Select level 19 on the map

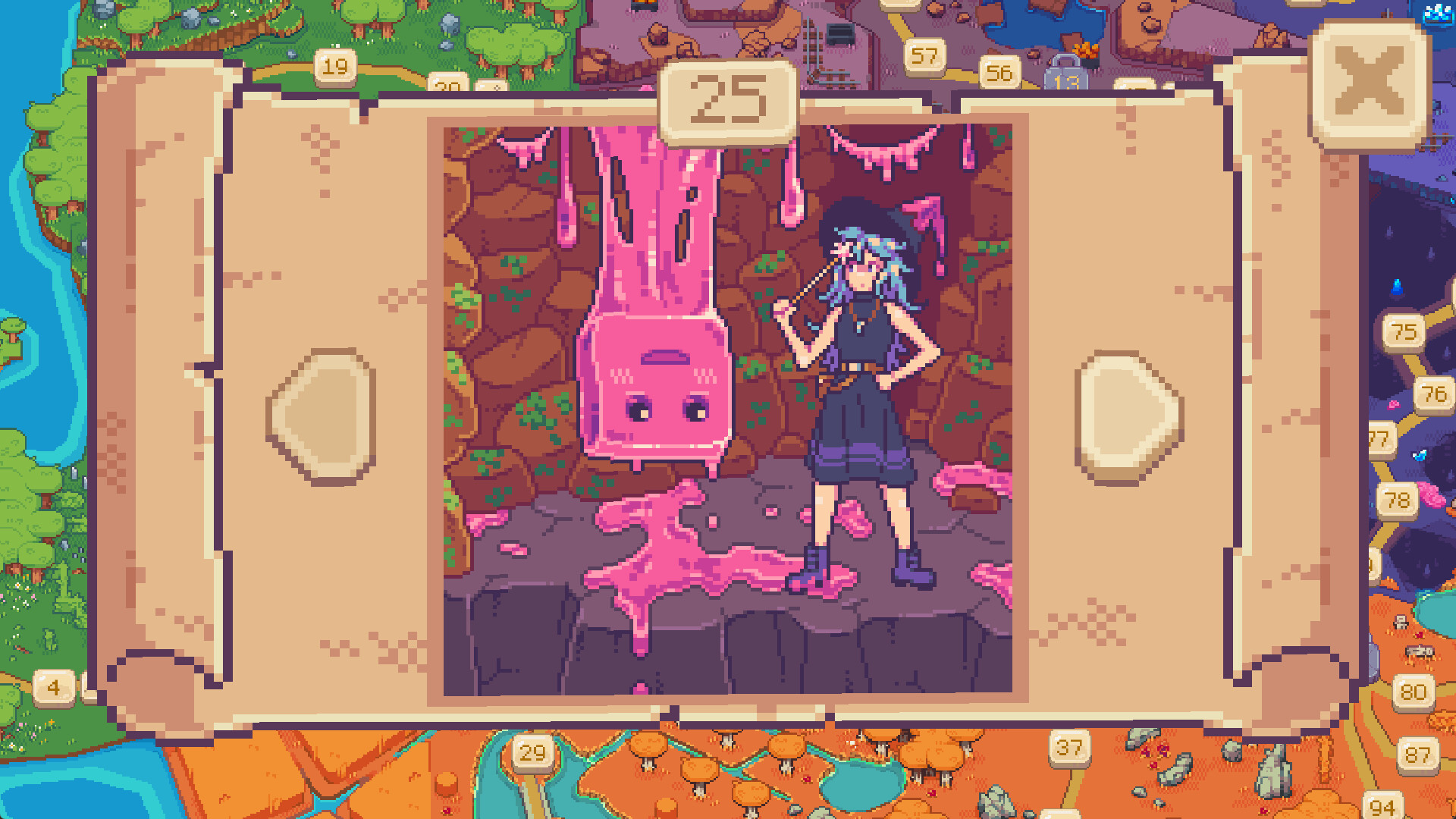(x=335, y=67)
